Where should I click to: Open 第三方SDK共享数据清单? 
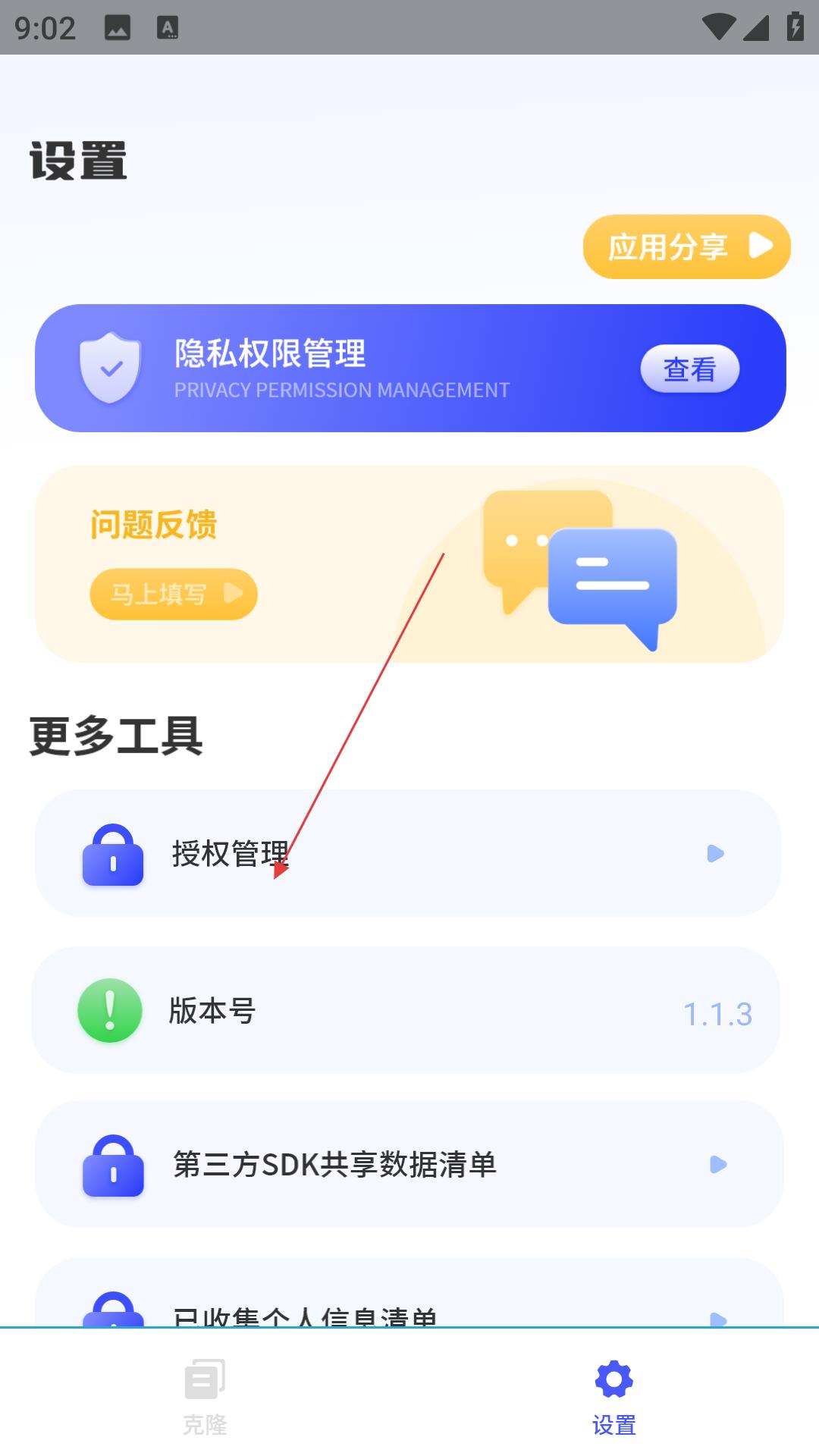[x=408, y=1164]
